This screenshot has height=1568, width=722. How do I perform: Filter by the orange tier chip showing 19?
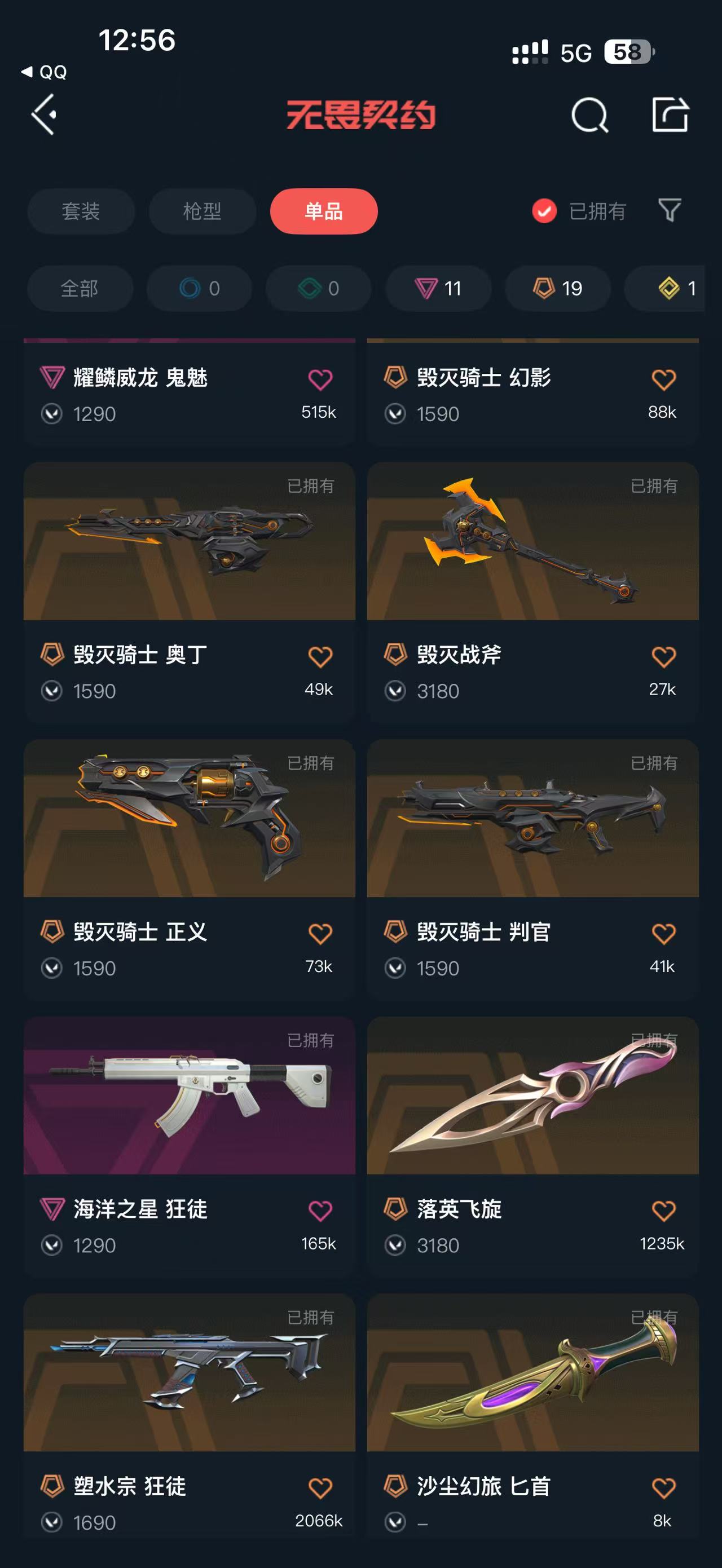(x=558, y=288)
